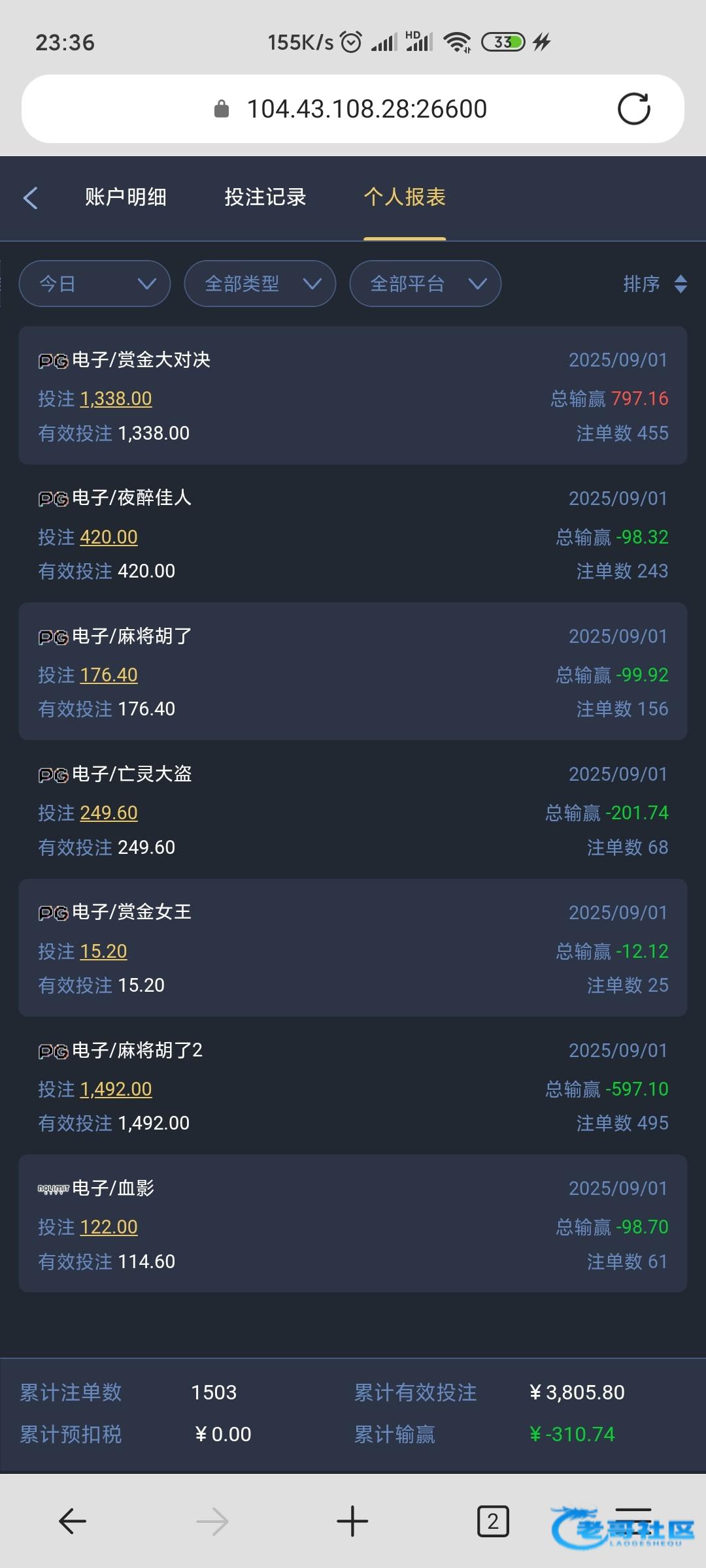This screenshot has width=706, height=1568.
Task: Open a new browser tab
Action: click(x=352, y=1521)
